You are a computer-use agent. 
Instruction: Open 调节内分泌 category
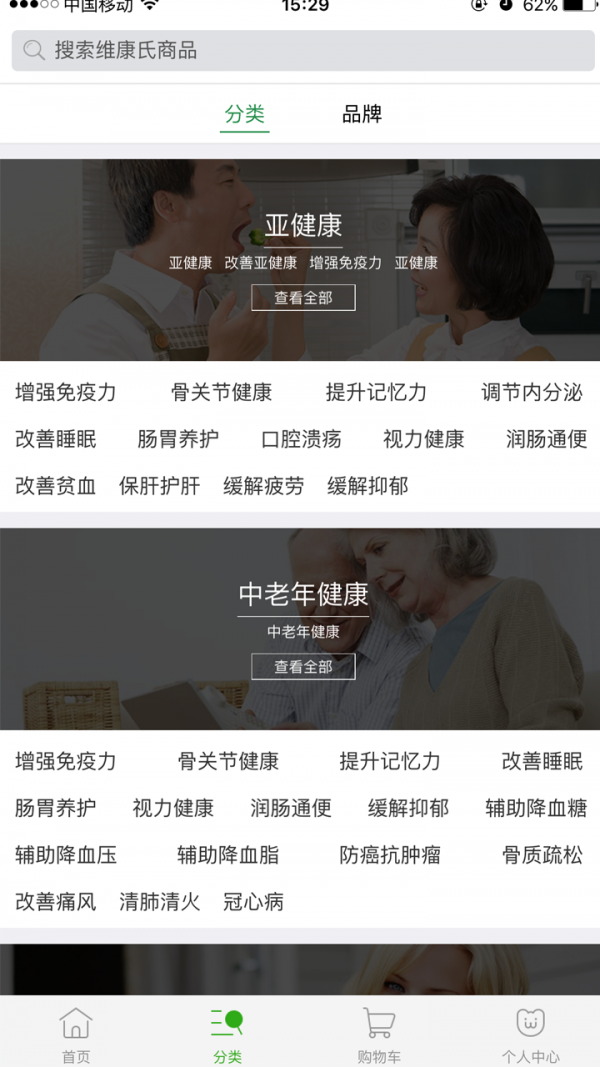pyautogui.click(x=531, y=392)
